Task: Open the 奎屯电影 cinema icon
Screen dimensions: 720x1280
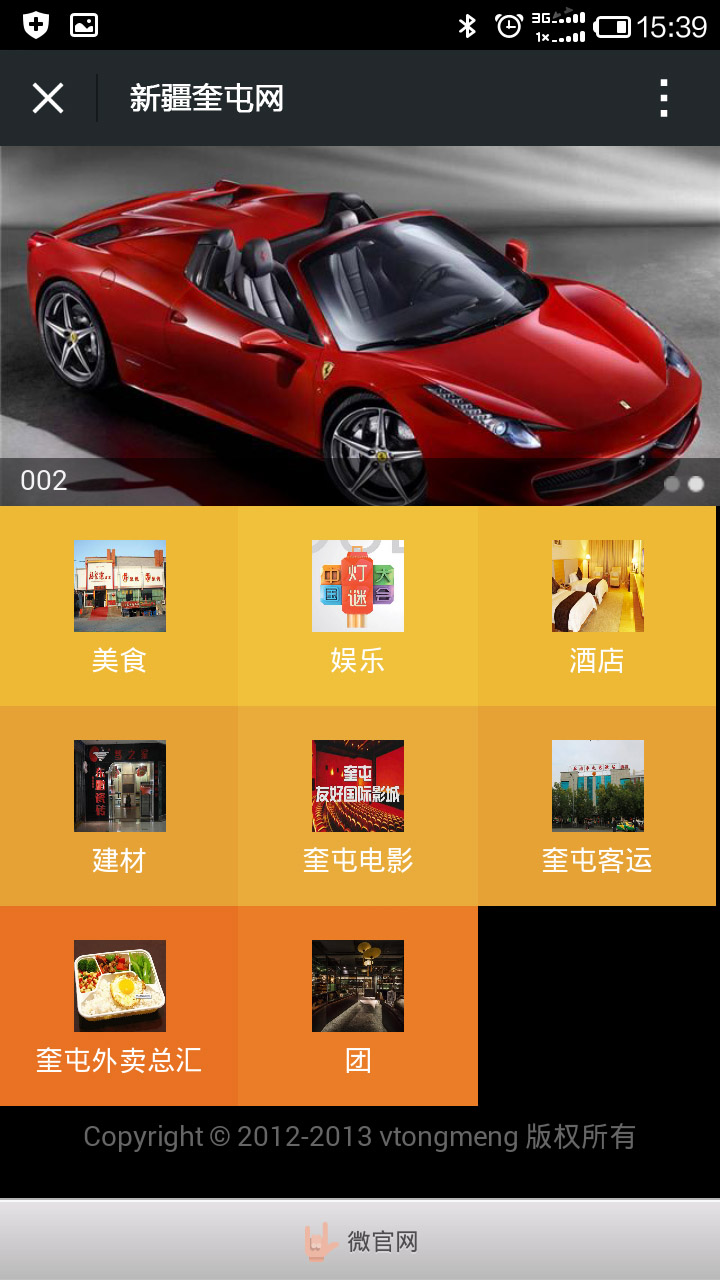Action: tap(357, 786)
